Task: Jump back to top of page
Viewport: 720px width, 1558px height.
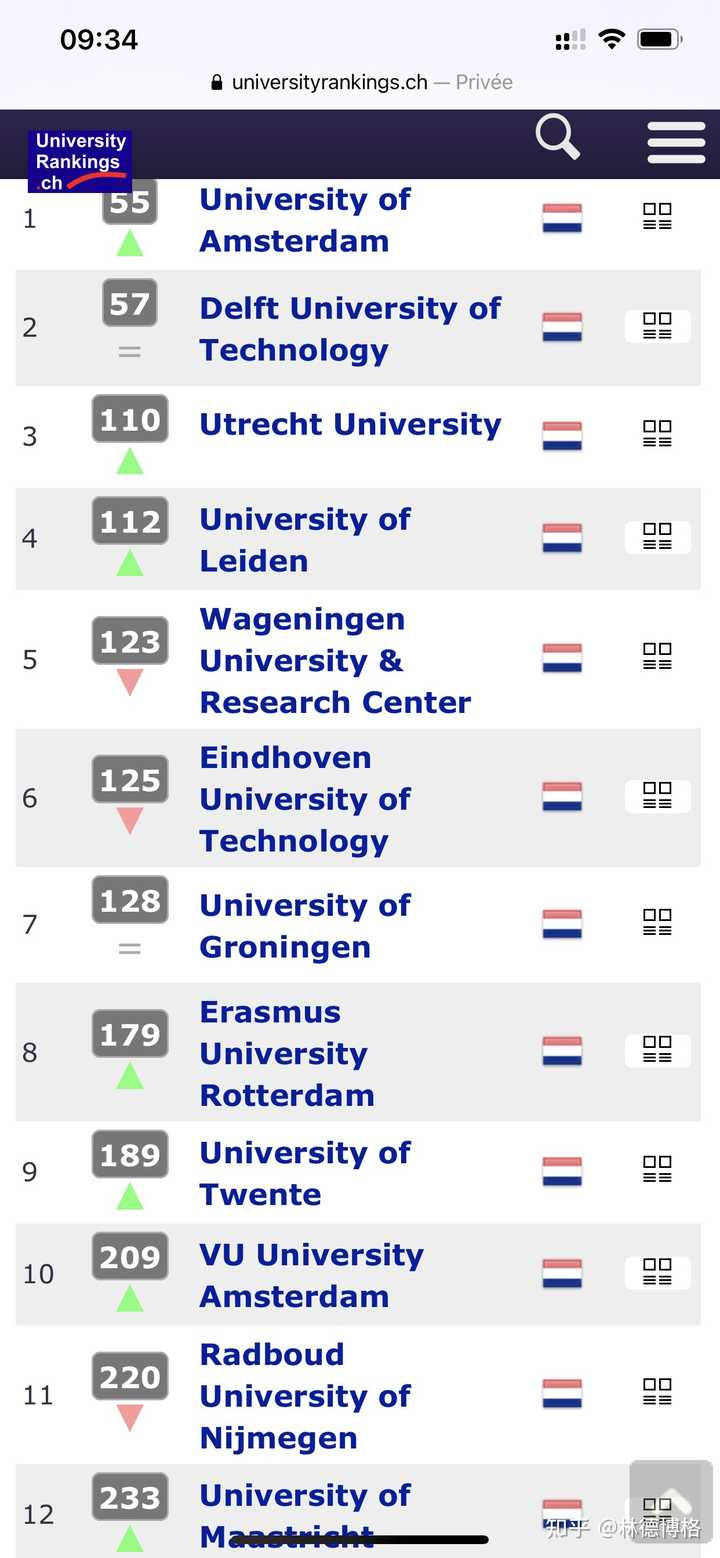Action: tap(671, 1500)
